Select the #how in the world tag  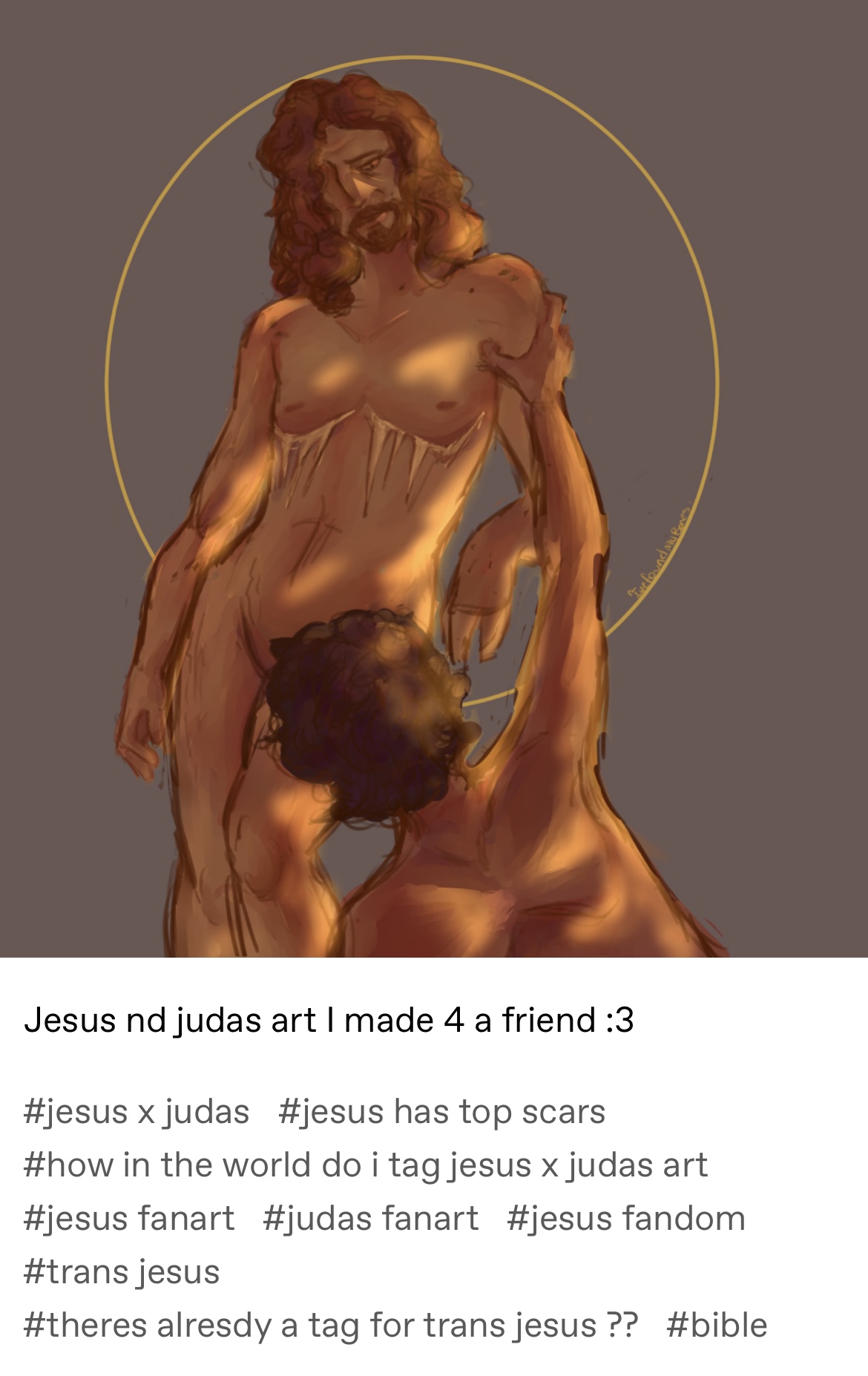pos(365,1165)
